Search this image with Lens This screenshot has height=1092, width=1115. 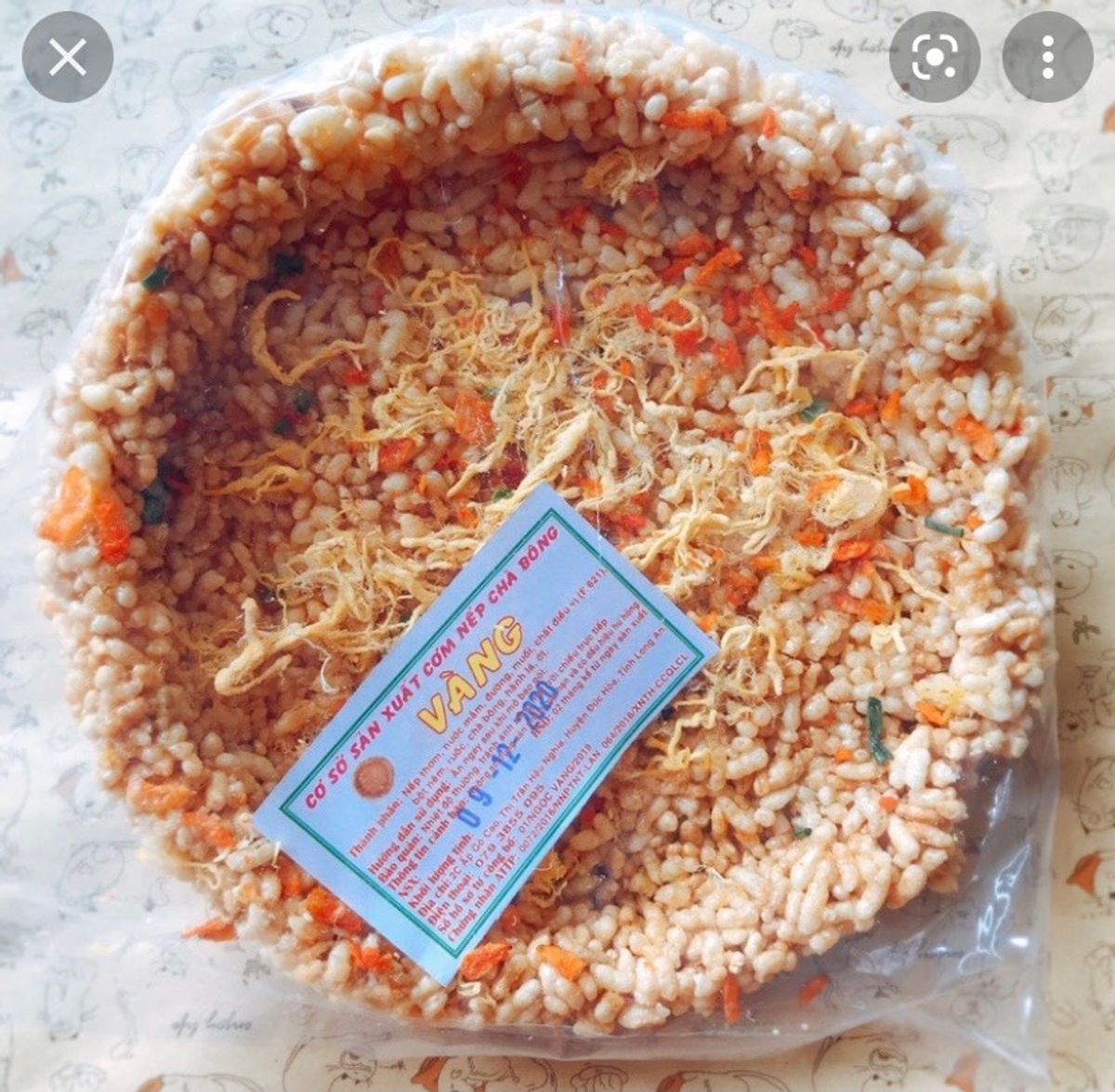click(x=934, y=58)
